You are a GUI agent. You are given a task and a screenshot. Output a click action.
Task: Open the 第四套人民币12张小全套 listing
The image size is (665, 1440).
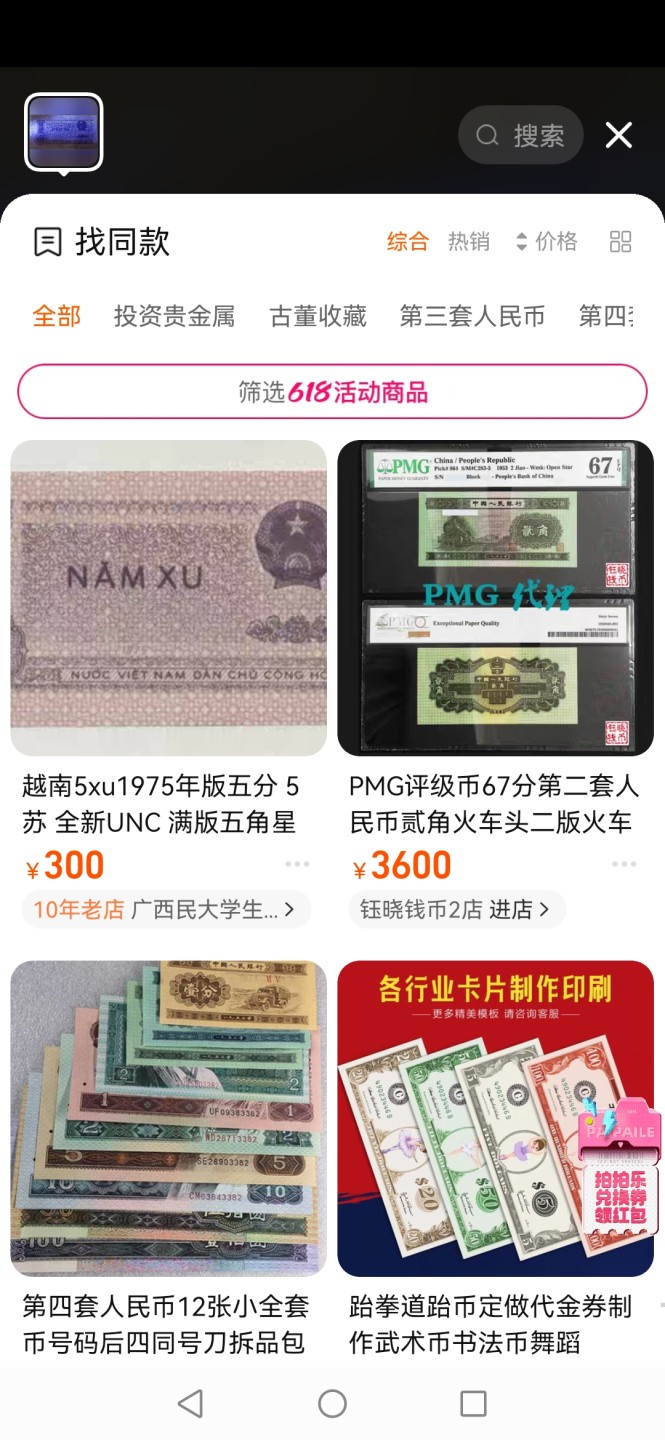point(168,1118)
